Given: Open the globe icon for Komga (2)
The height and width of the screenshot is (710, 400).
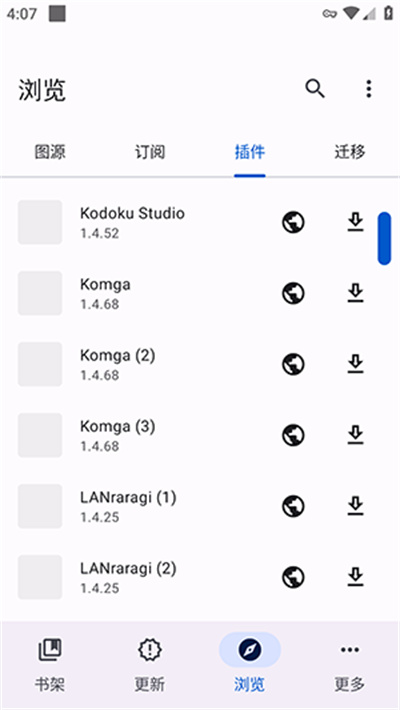Looking at the screenshot, I should pyautogui.click(x=293, y=364).
